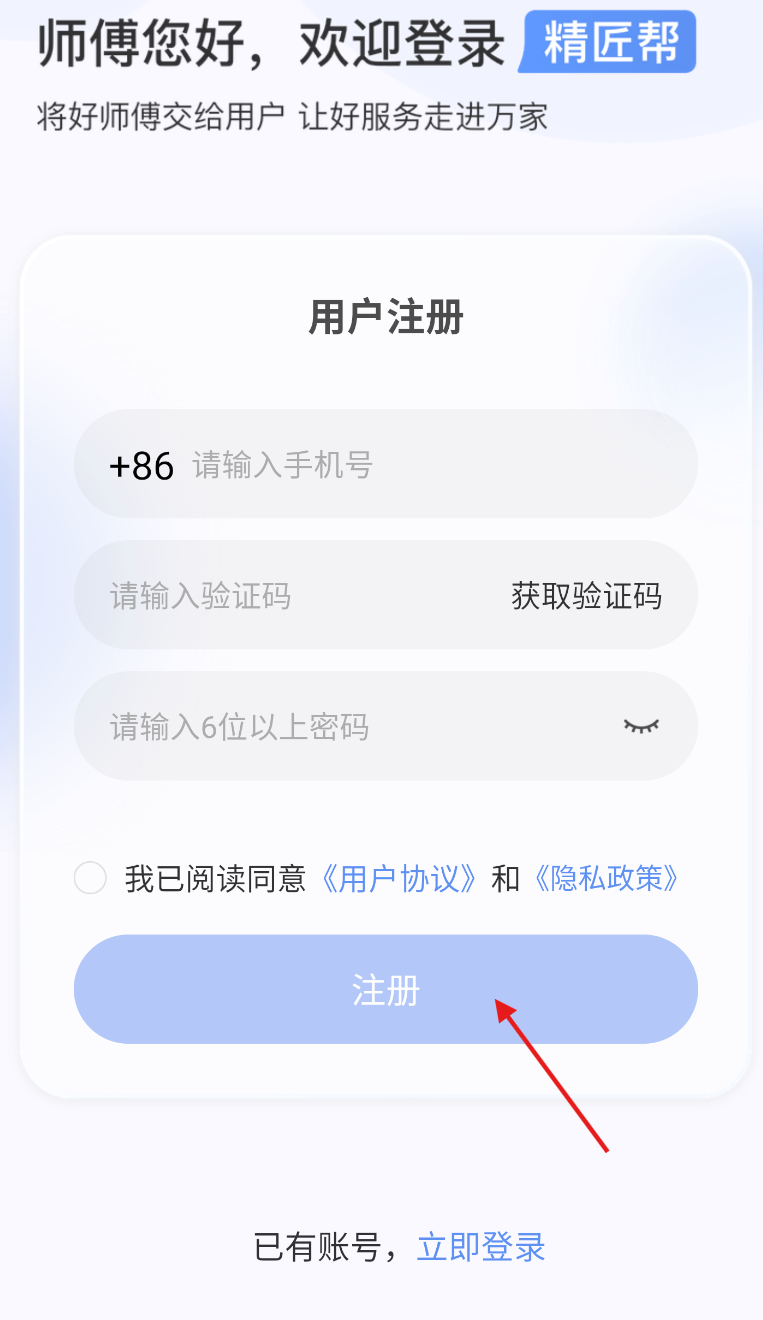Open the 《用户协议》 link

pyautogui.click(x=398, y=879)
